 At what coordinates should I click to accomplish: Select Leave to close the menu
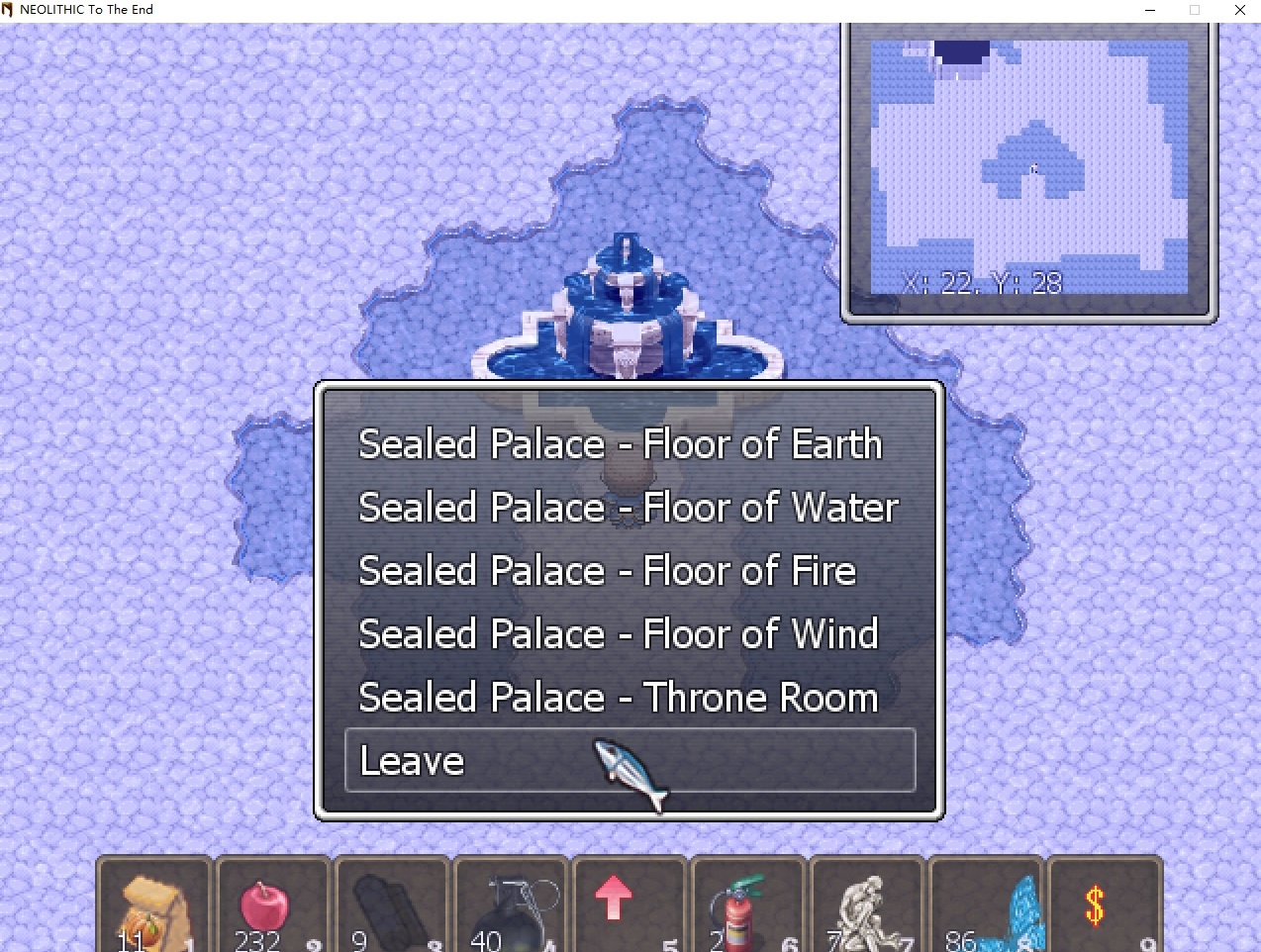(630, 760)
